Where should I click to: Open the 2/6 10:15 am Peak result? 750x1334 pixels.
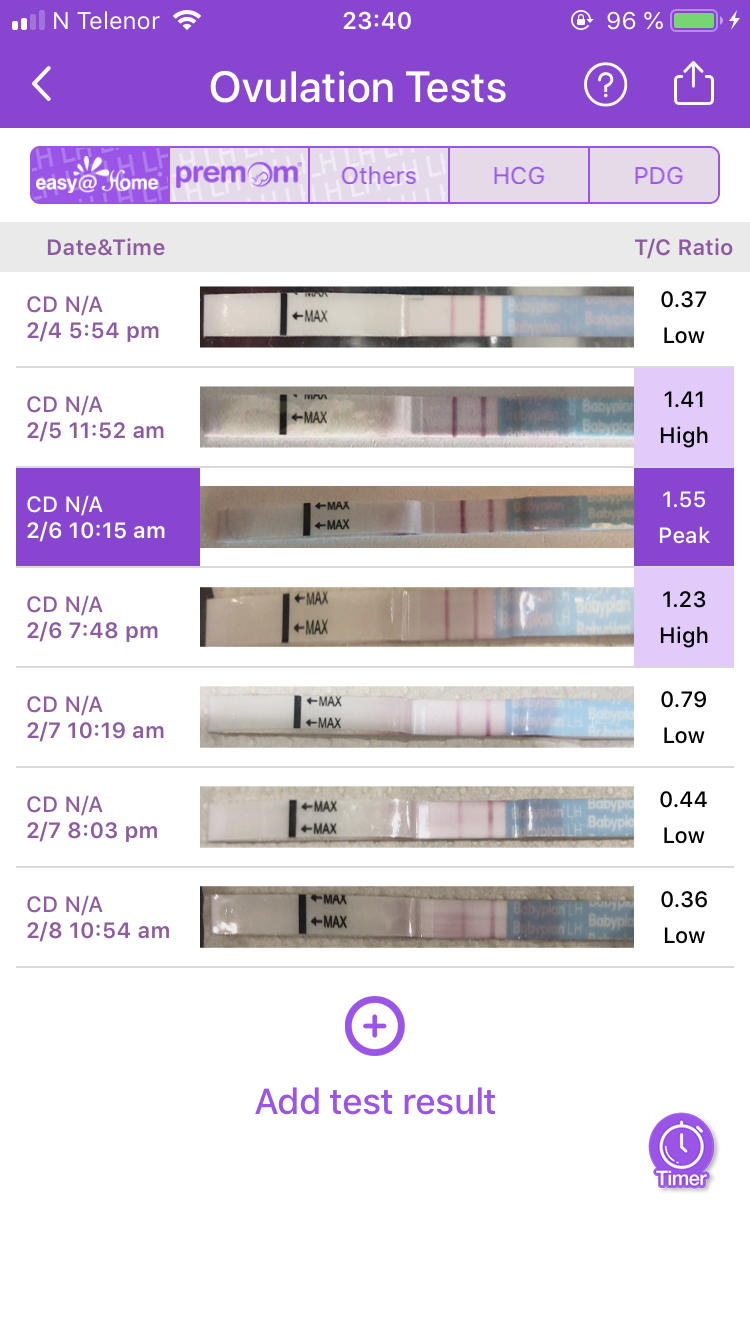tap(375, 518)
